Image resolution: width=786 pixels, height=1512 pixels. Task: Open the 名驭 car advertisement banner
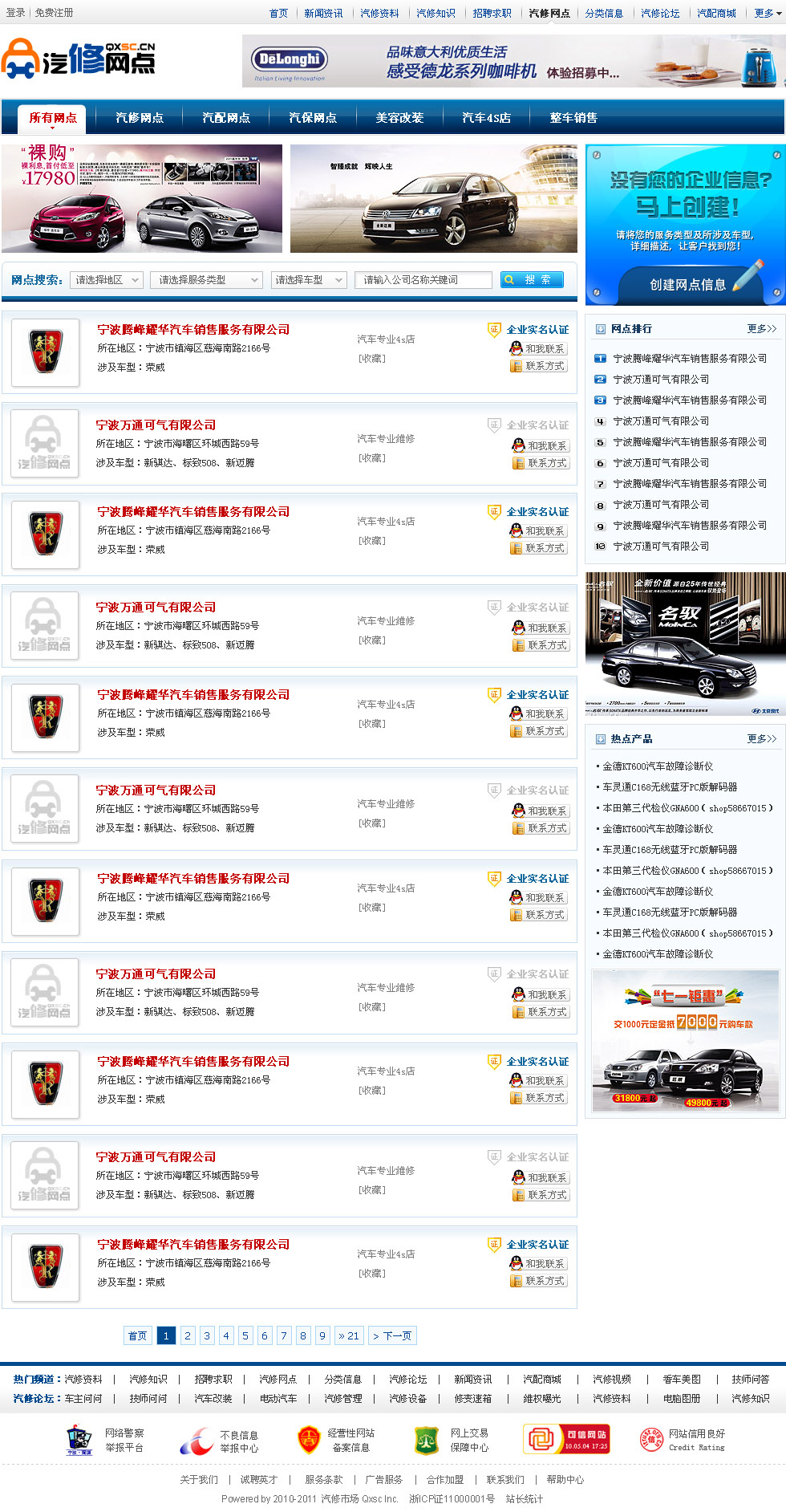pos(685,643)
